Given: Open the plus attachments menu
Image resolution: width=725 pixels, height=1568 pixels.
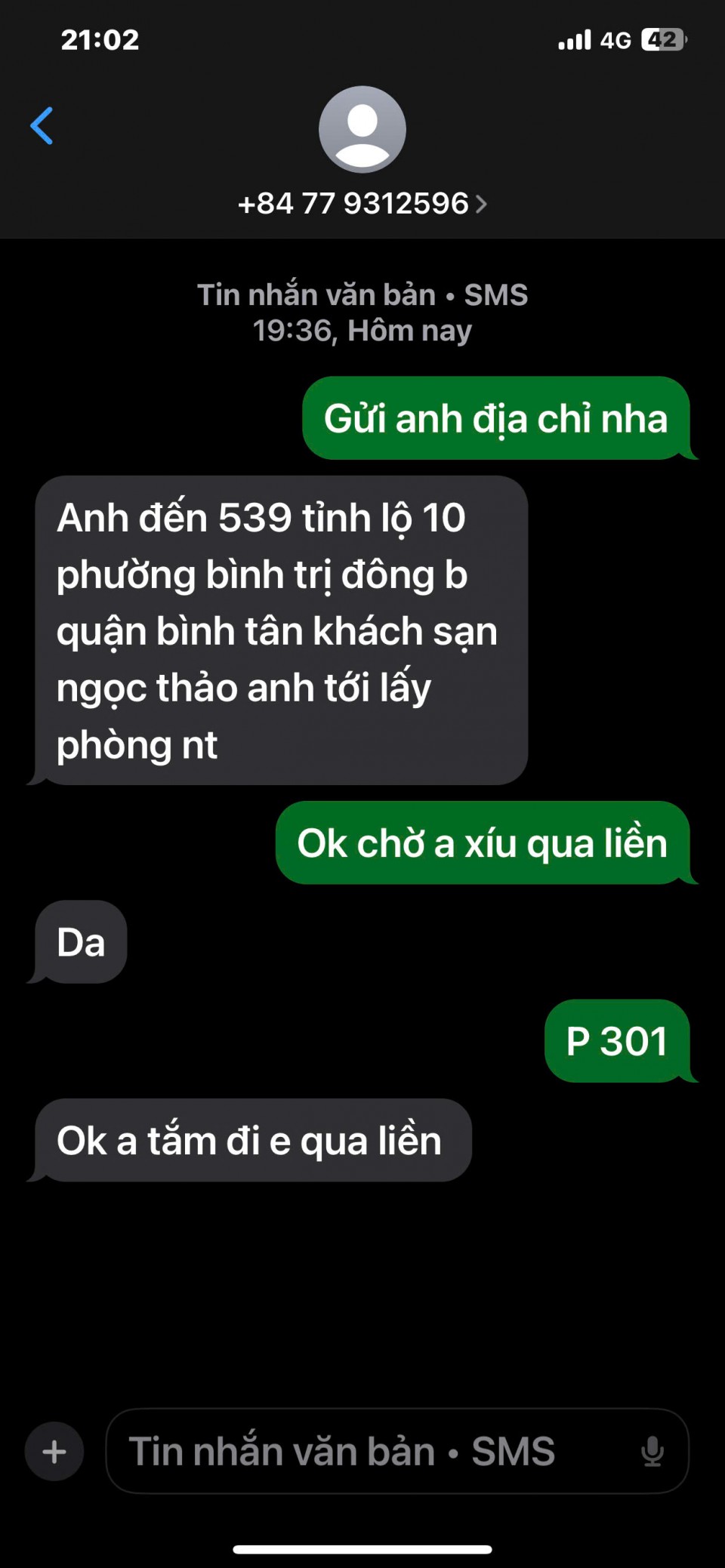Looking at the screenshot, I should pyautogui.click(x=54, y=1451).
